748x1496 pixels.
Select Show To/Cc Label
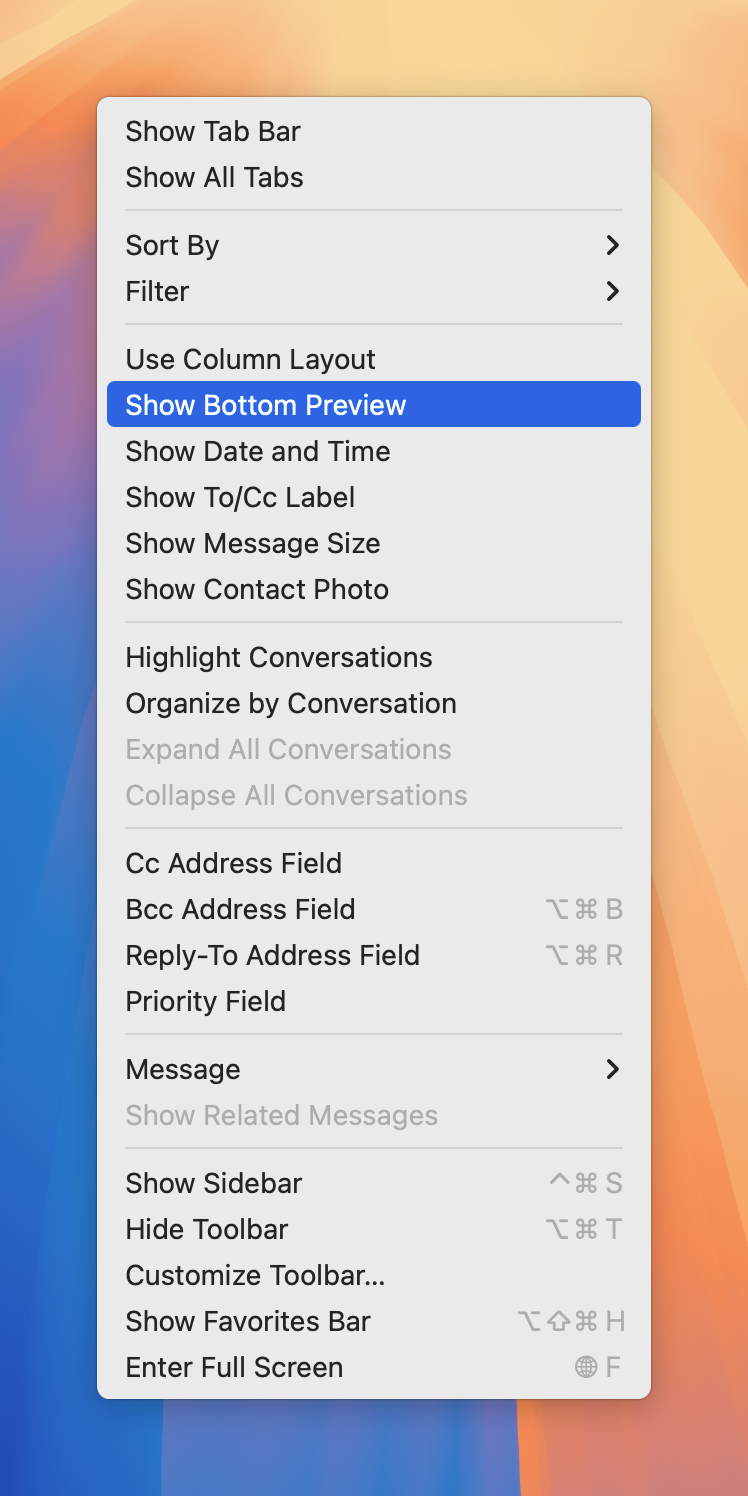373,497
